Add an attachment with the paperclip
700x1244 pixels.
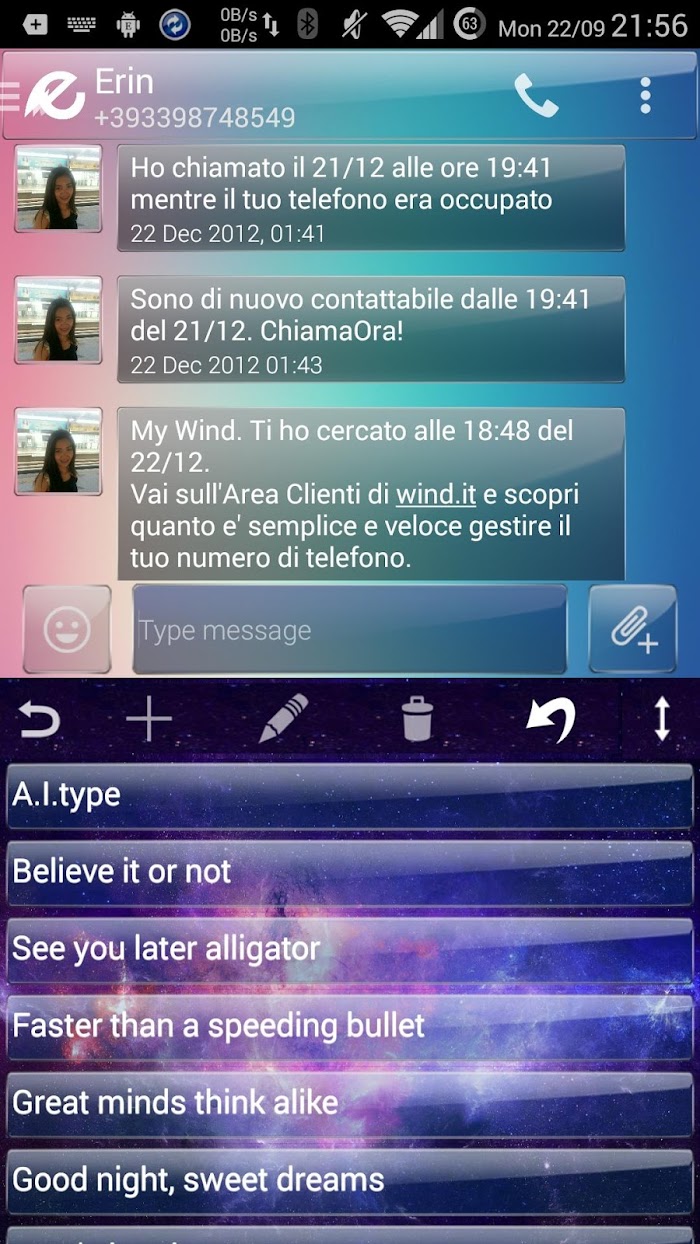(x=633, y=629)
